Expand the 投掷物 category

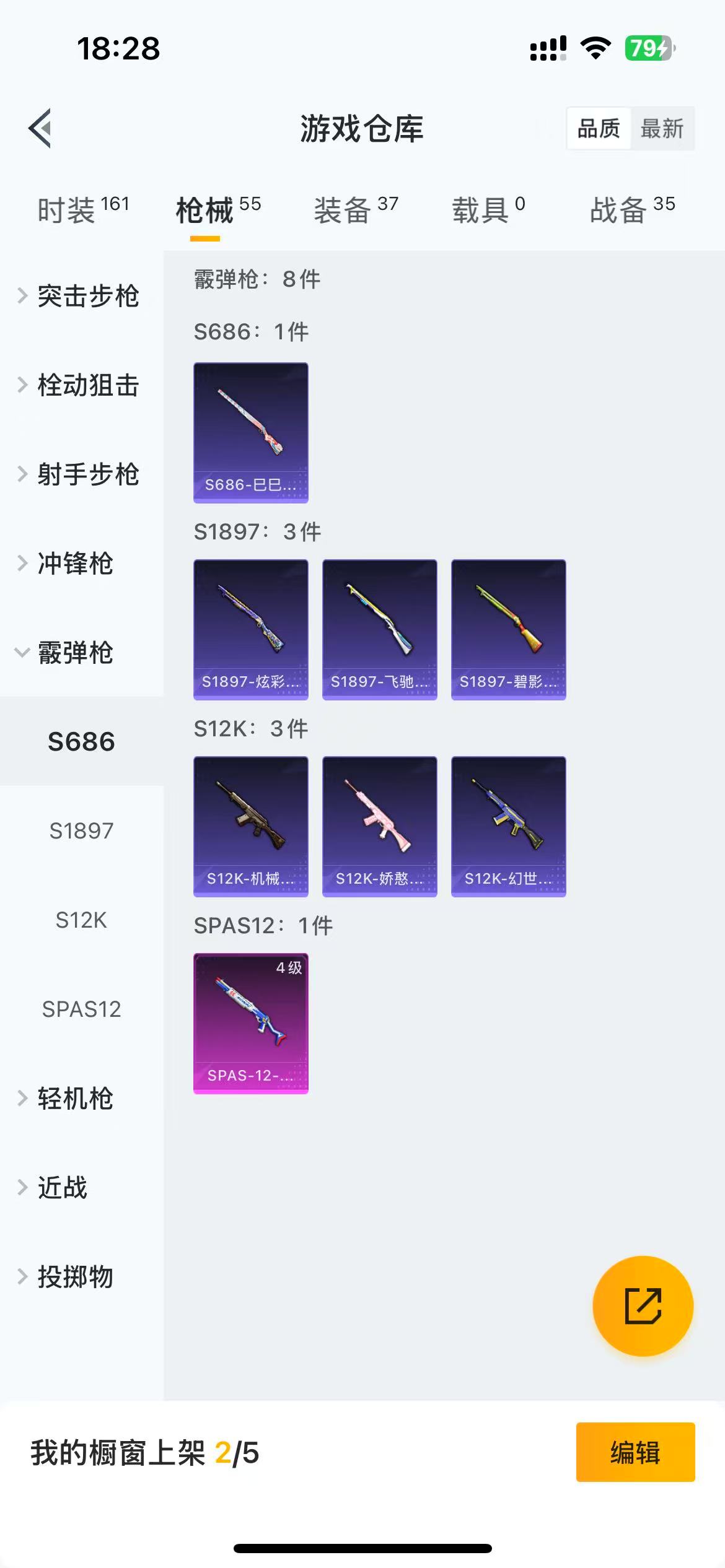tap(82, 1277)
